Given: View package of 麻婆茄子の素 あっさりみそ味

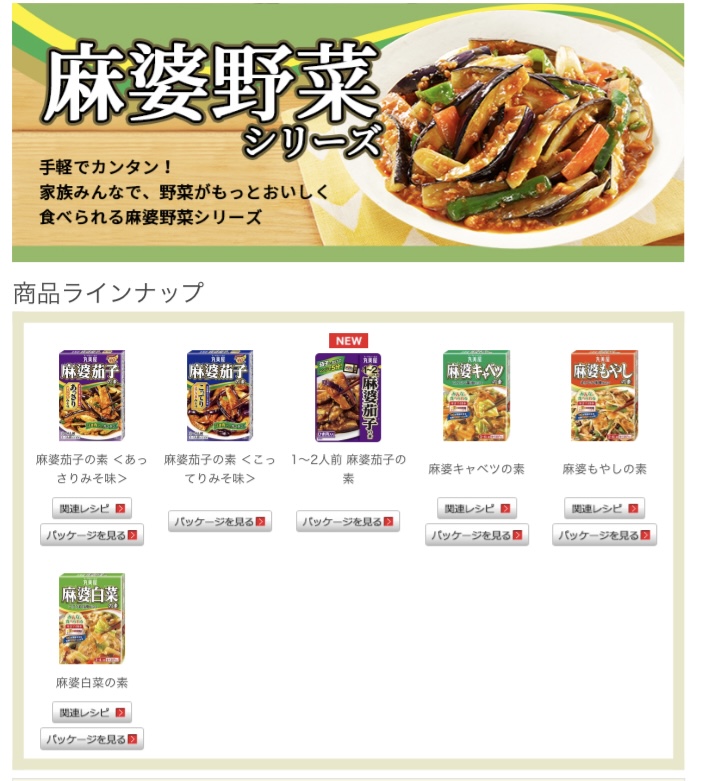Looking at the screenshot, I should pyautogui.click(x=92, y=536).
